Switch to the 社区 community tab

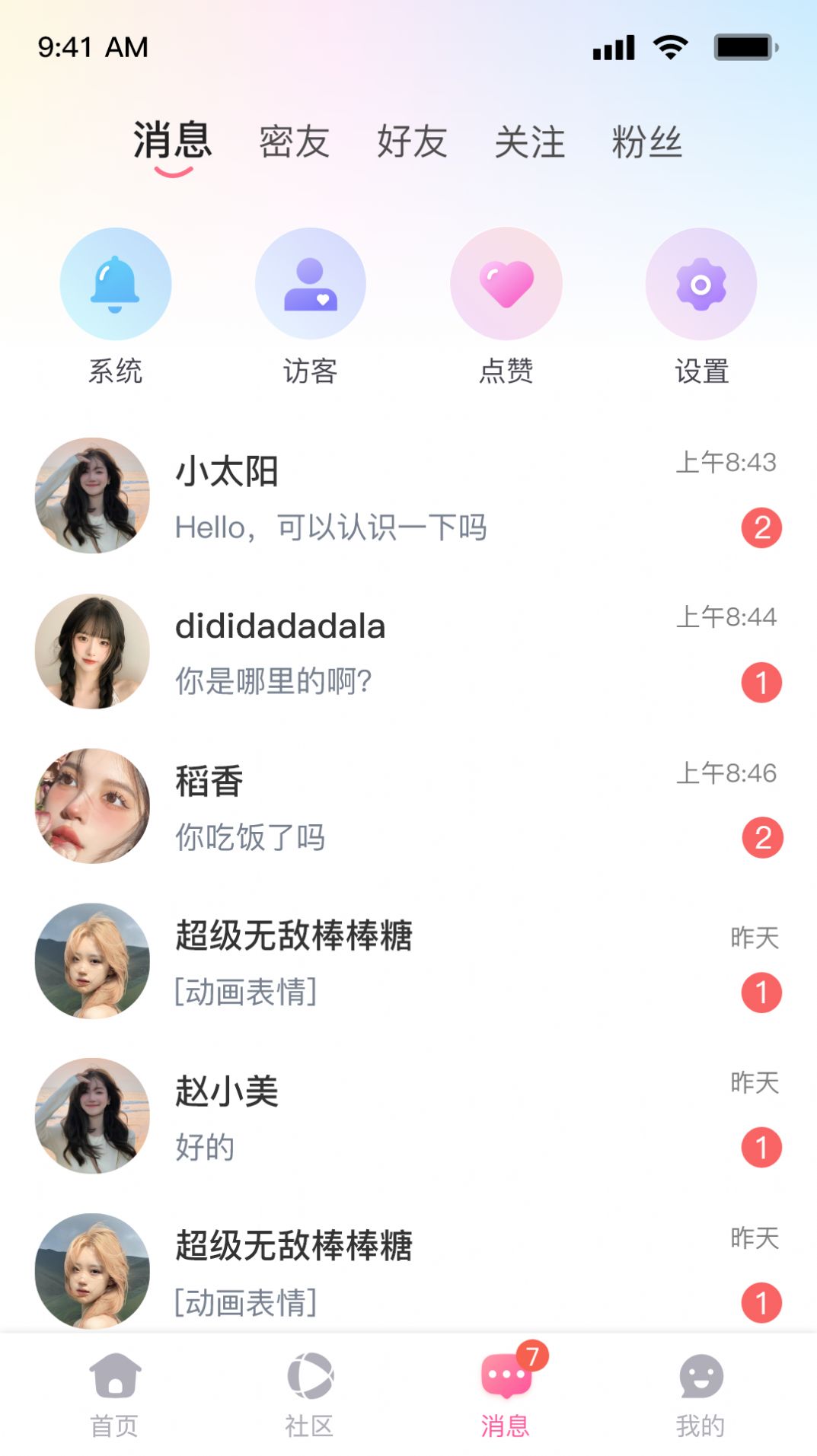(310, 1394)
